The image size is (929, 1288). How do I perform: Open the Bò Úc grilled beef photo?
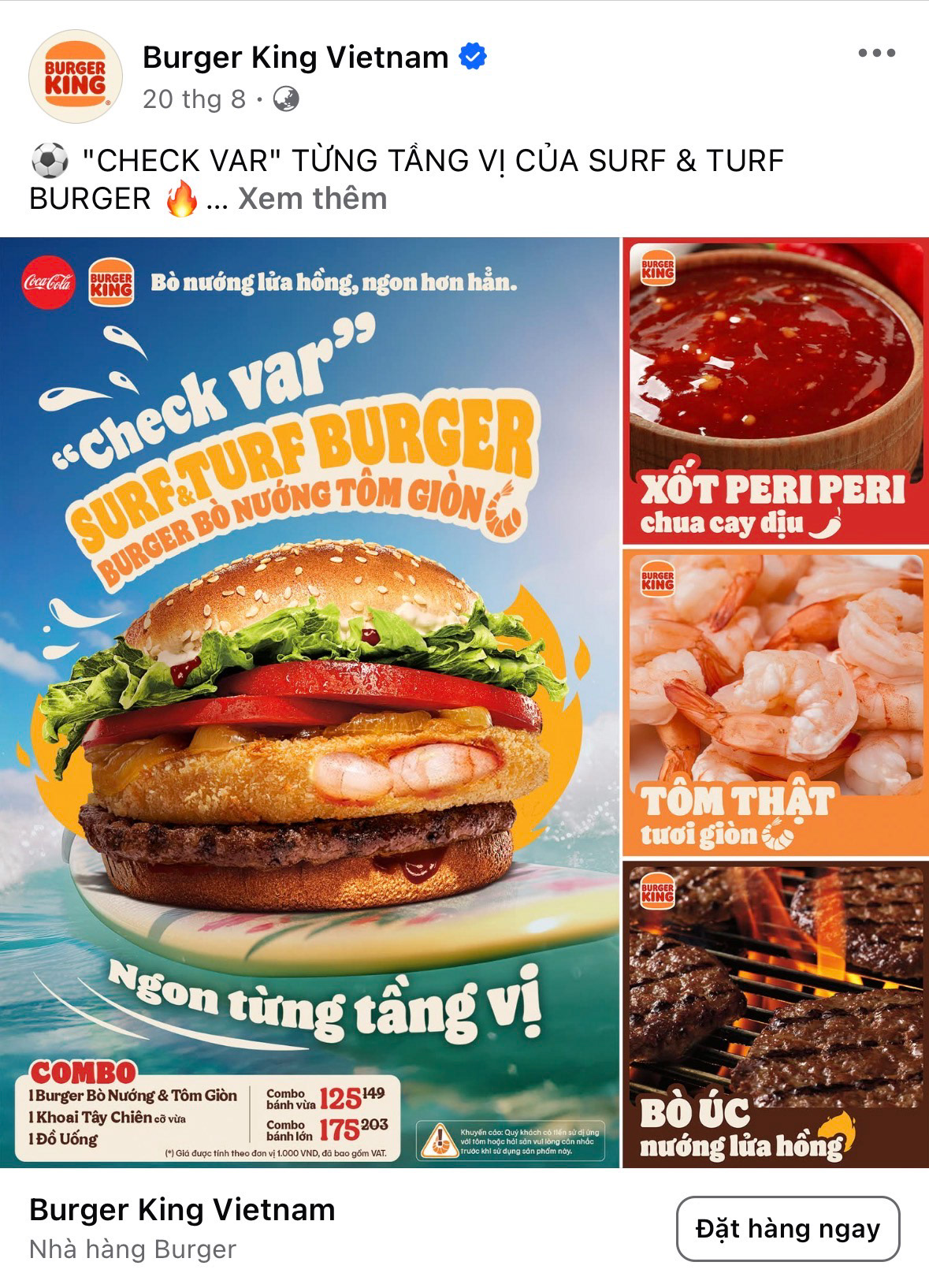(775, 1014)
